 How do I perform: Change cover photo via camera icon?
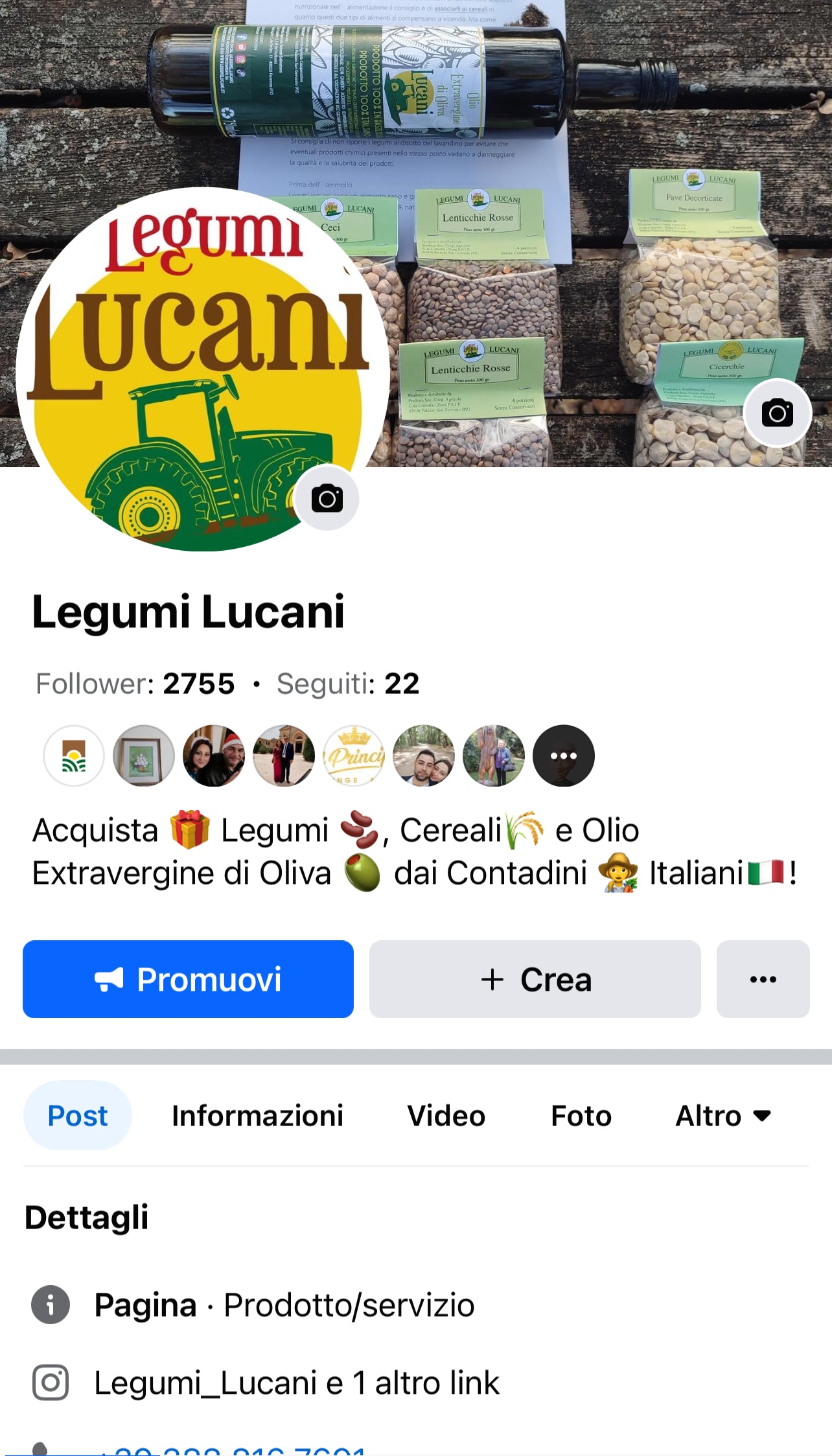click(777, 413)
